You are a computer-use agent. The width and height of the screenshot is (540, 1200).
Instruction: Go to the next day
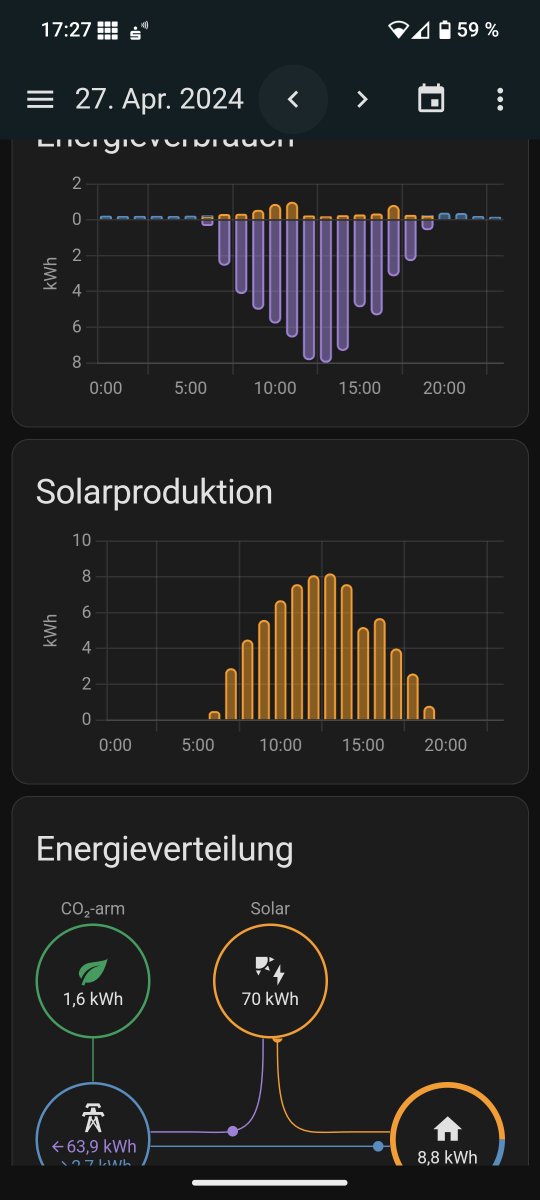tap(362, 99)
